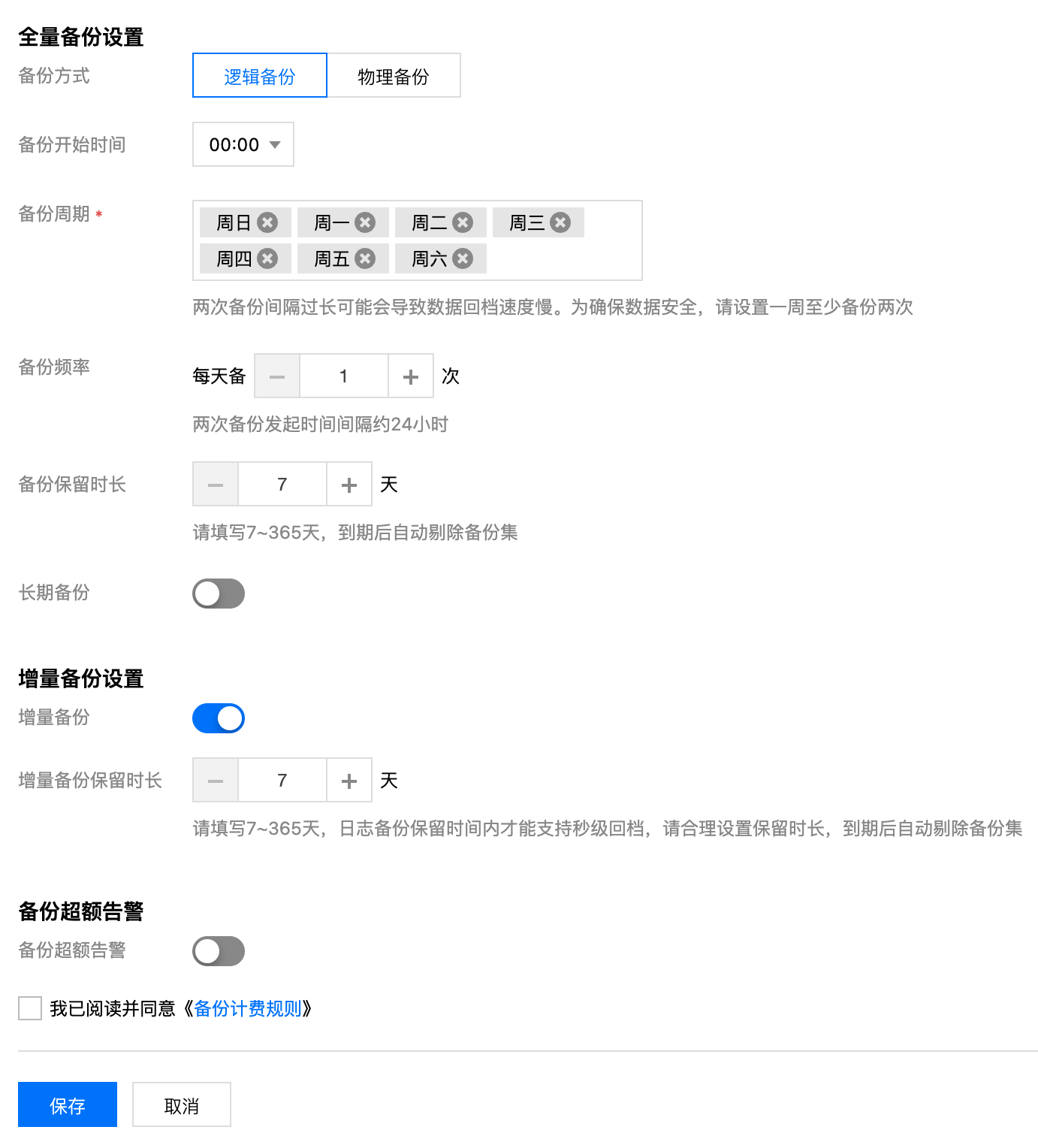Image resolution: width=1038 pixels, height=1148 pixels.
Task: Remove 周三 from backup cycle
Action: [x=560, y=222]
